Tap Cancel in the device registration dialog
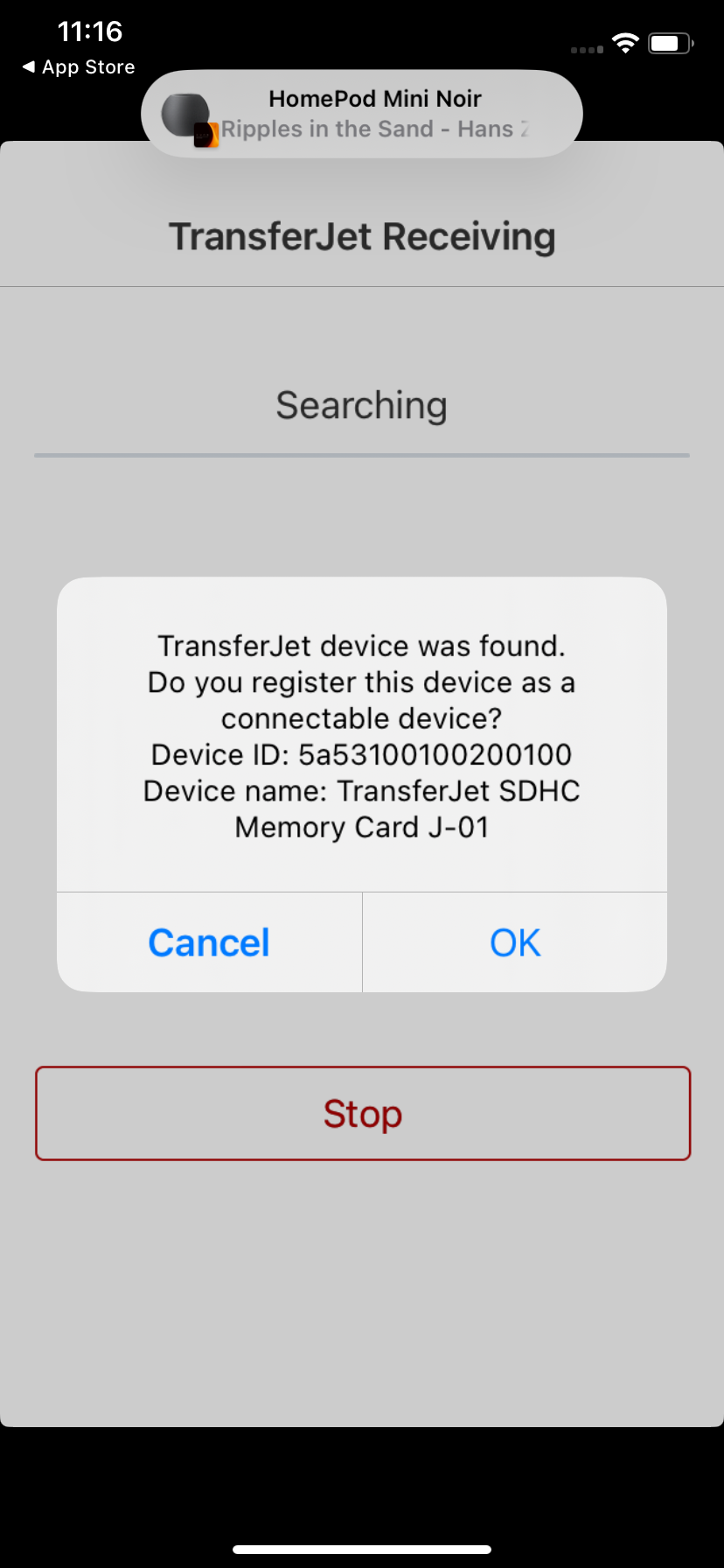This screenshot has width=724, height=1568. pyautogui.click(x=209, y=942)
